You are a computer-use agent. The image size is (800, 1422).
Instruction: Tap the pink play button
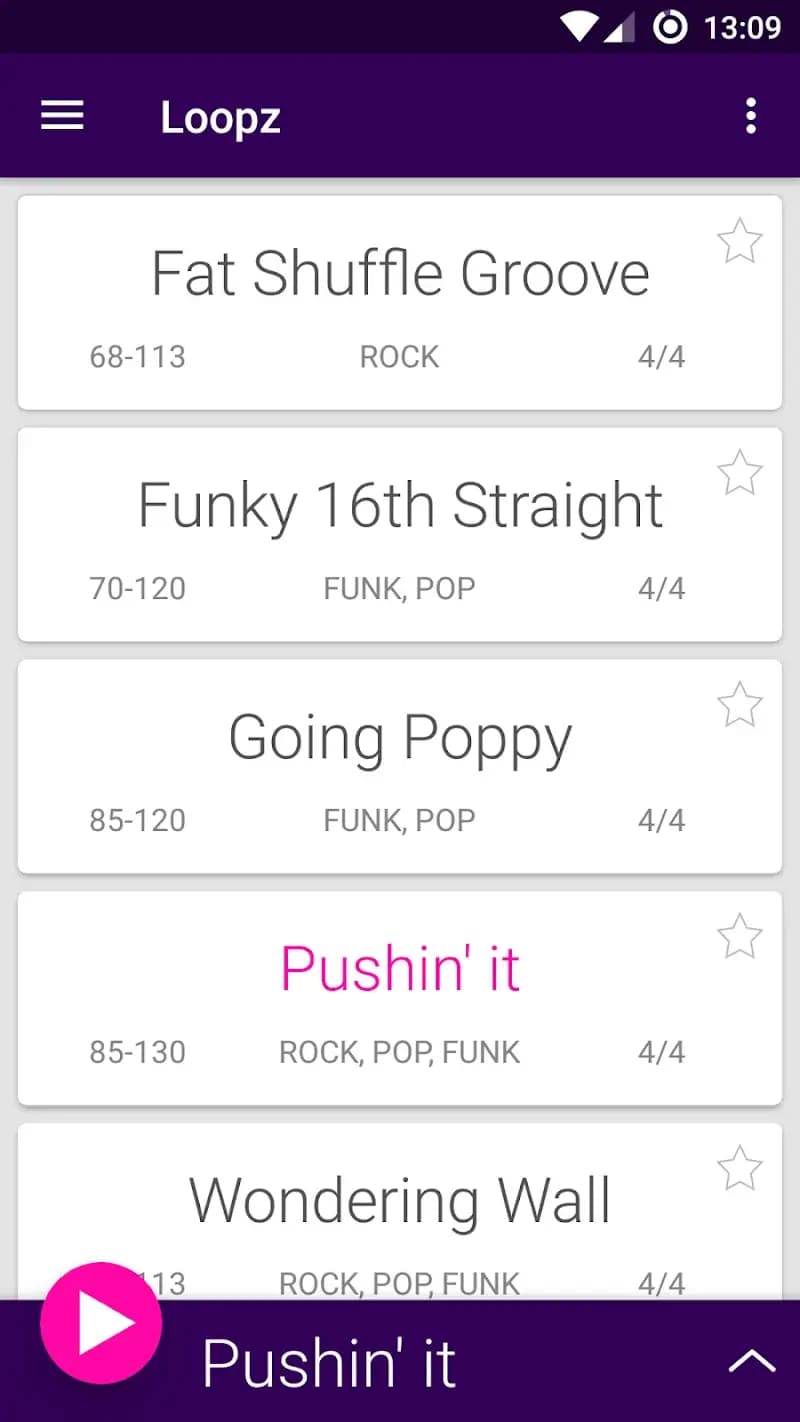coord(100,1322)
